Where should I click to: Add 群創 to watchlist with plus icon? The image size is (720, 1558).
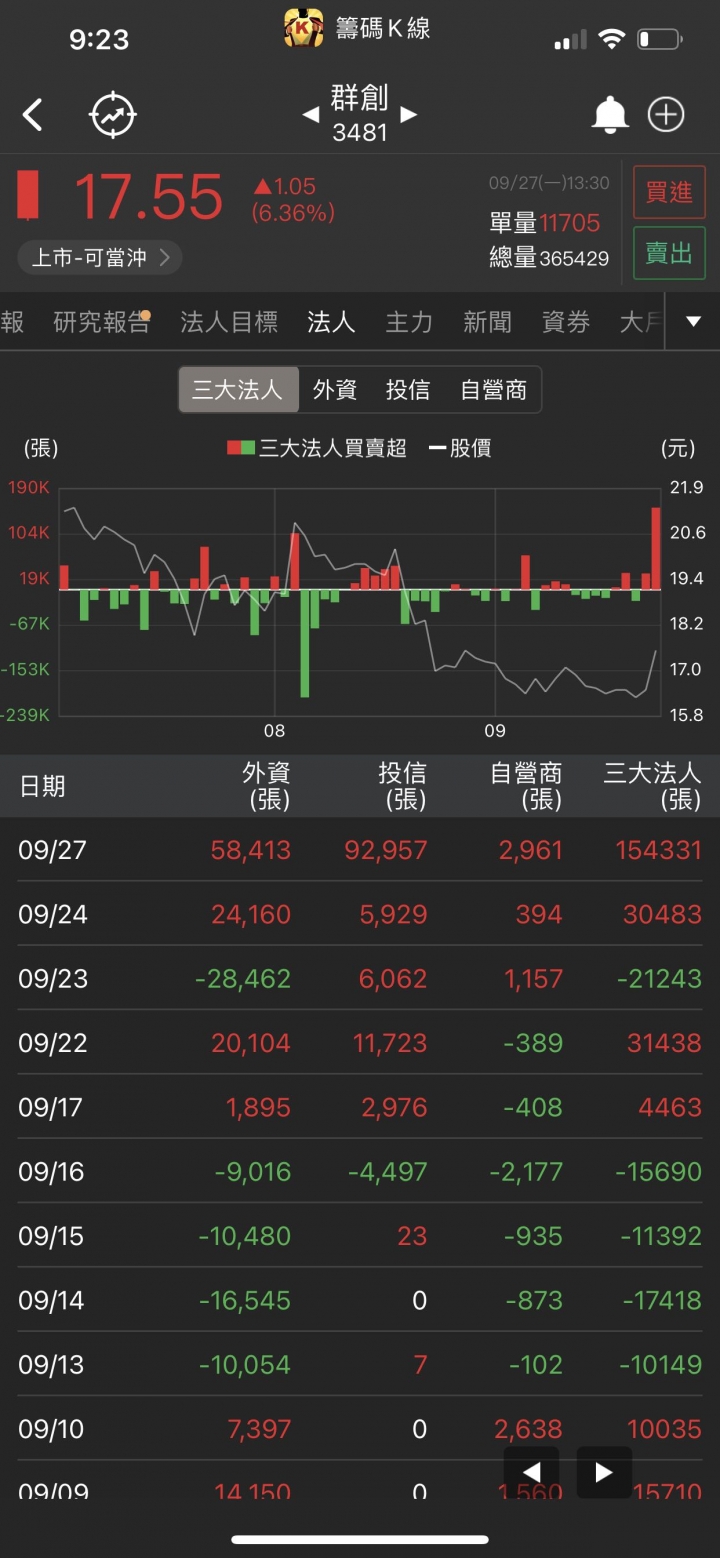[666, 115]
